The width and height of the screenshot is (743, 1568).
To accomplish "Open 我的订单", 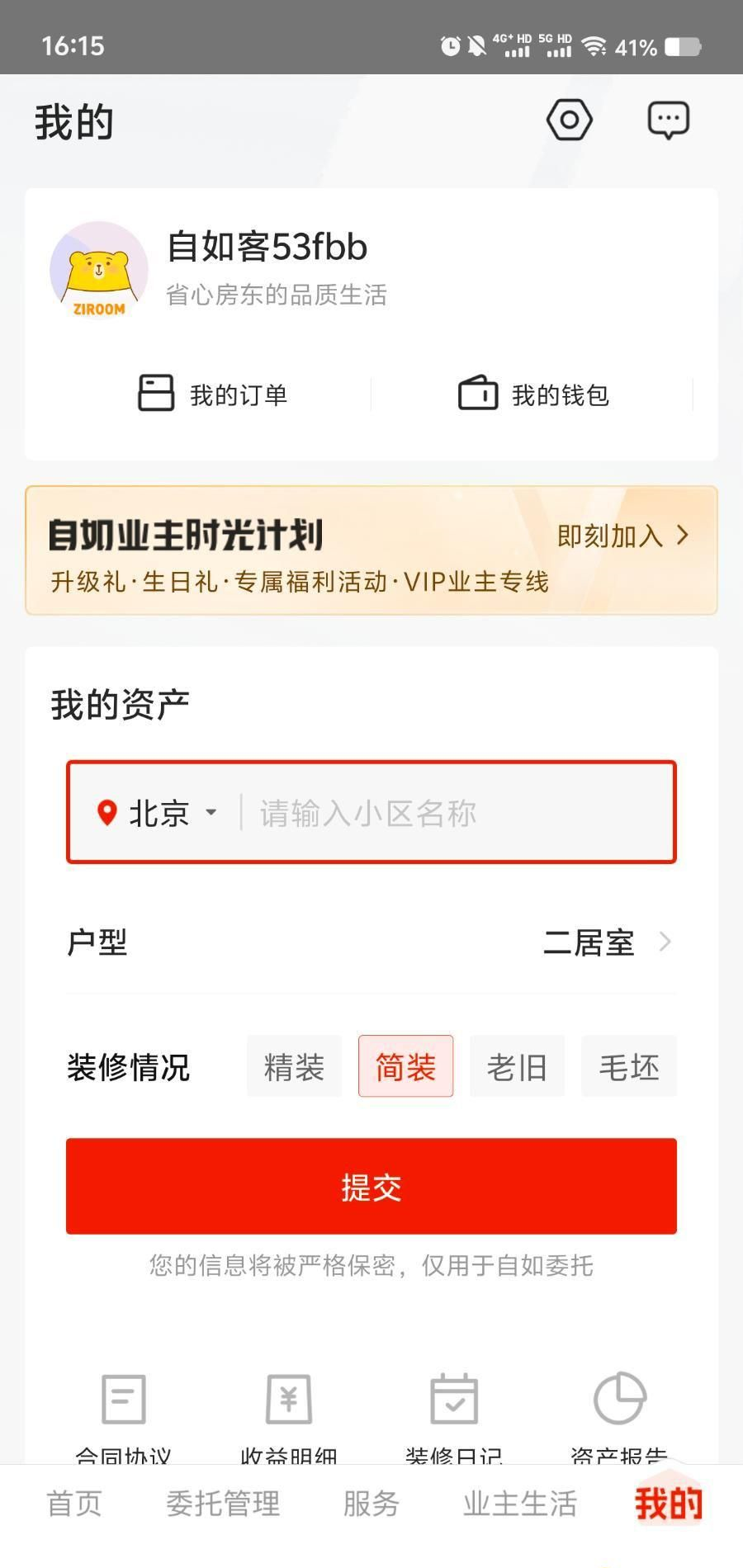I will (x=213, y=394).
